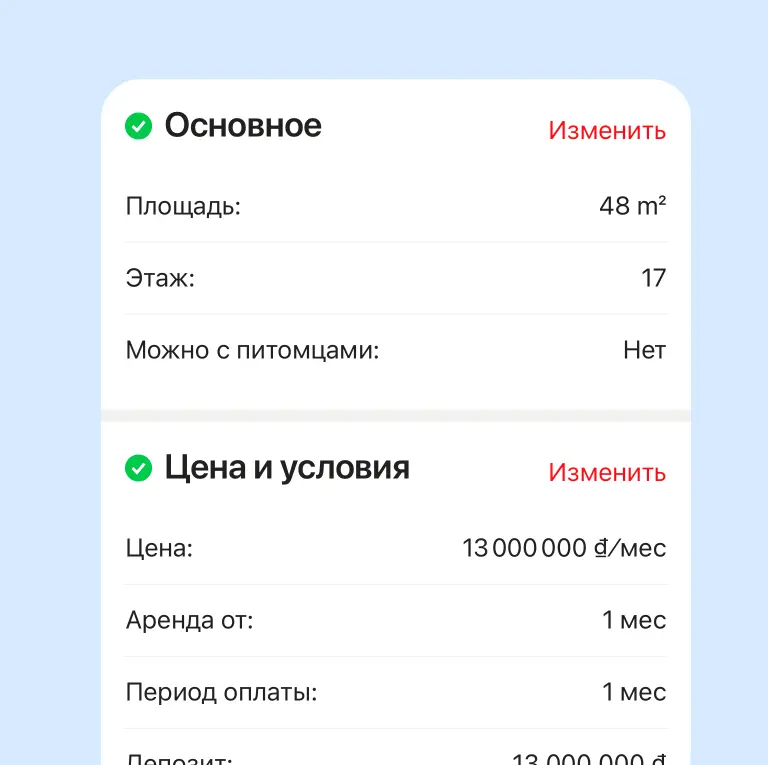Screen dimensions: 768x765
Task: Edit the Основное section
Action: [606, 131]
